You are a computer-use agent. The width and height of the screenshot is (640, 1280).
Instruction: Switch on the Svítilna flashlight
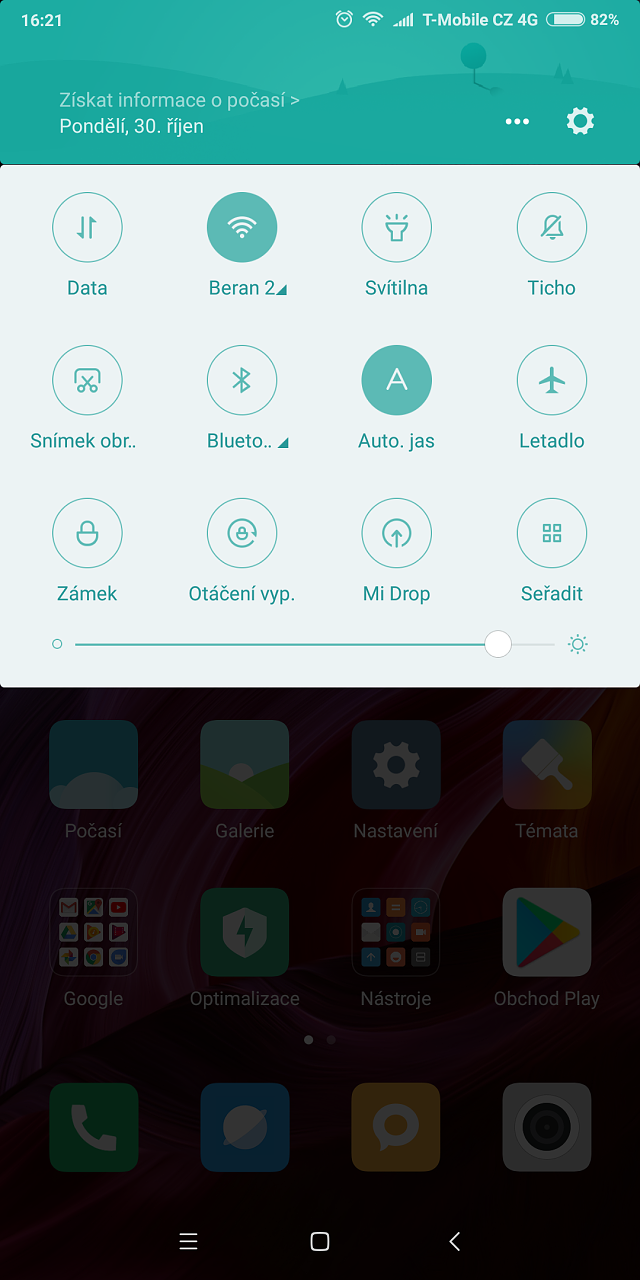click(397, 227)
